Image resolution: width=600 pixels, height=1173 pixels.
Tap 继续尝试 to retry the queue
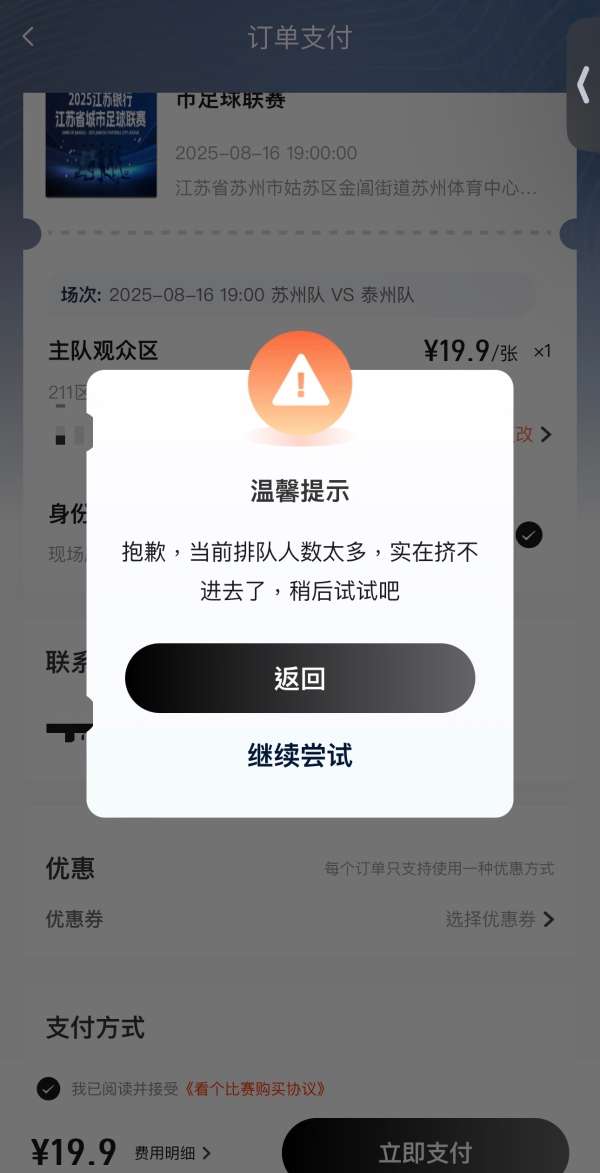300,755
